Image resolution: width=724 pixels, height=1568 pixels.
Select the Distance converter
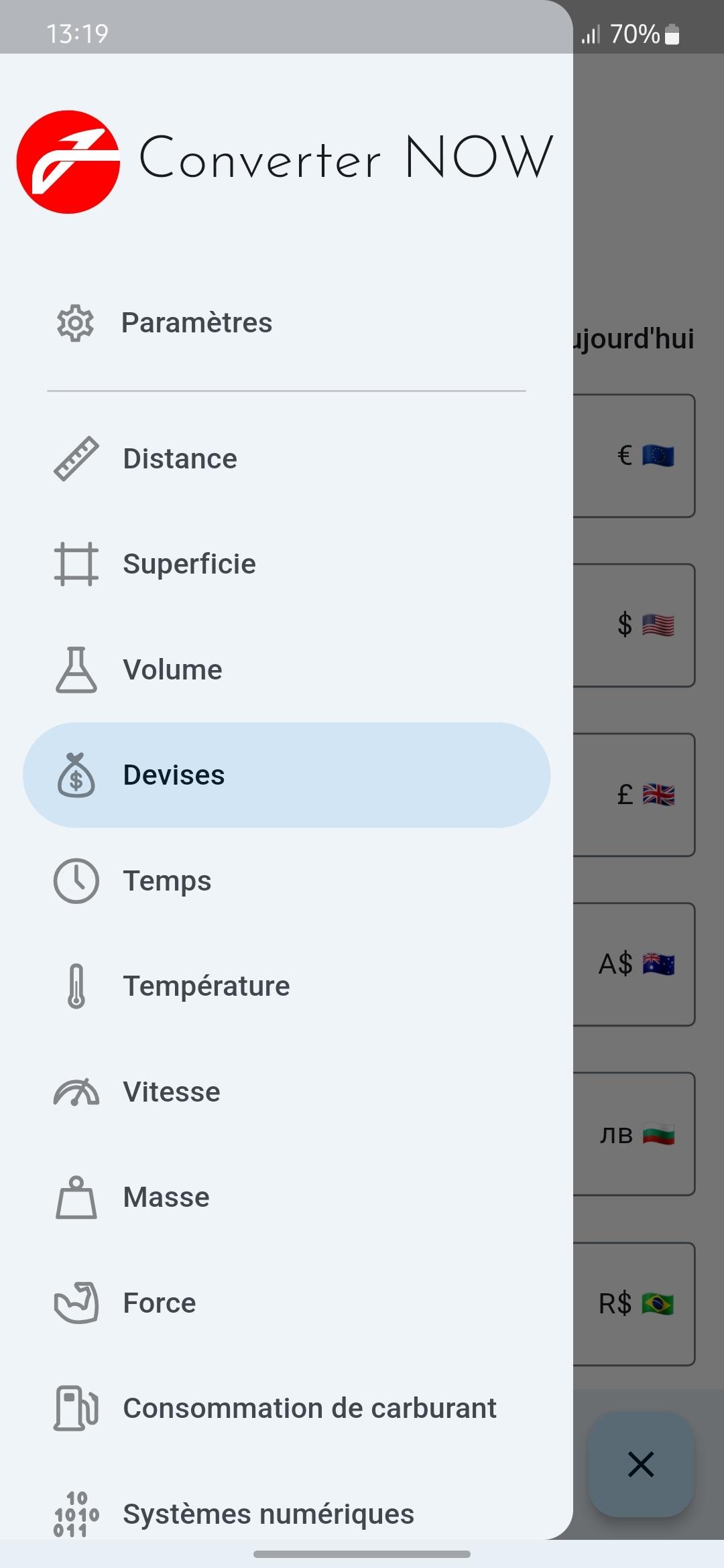coord(180,459)
